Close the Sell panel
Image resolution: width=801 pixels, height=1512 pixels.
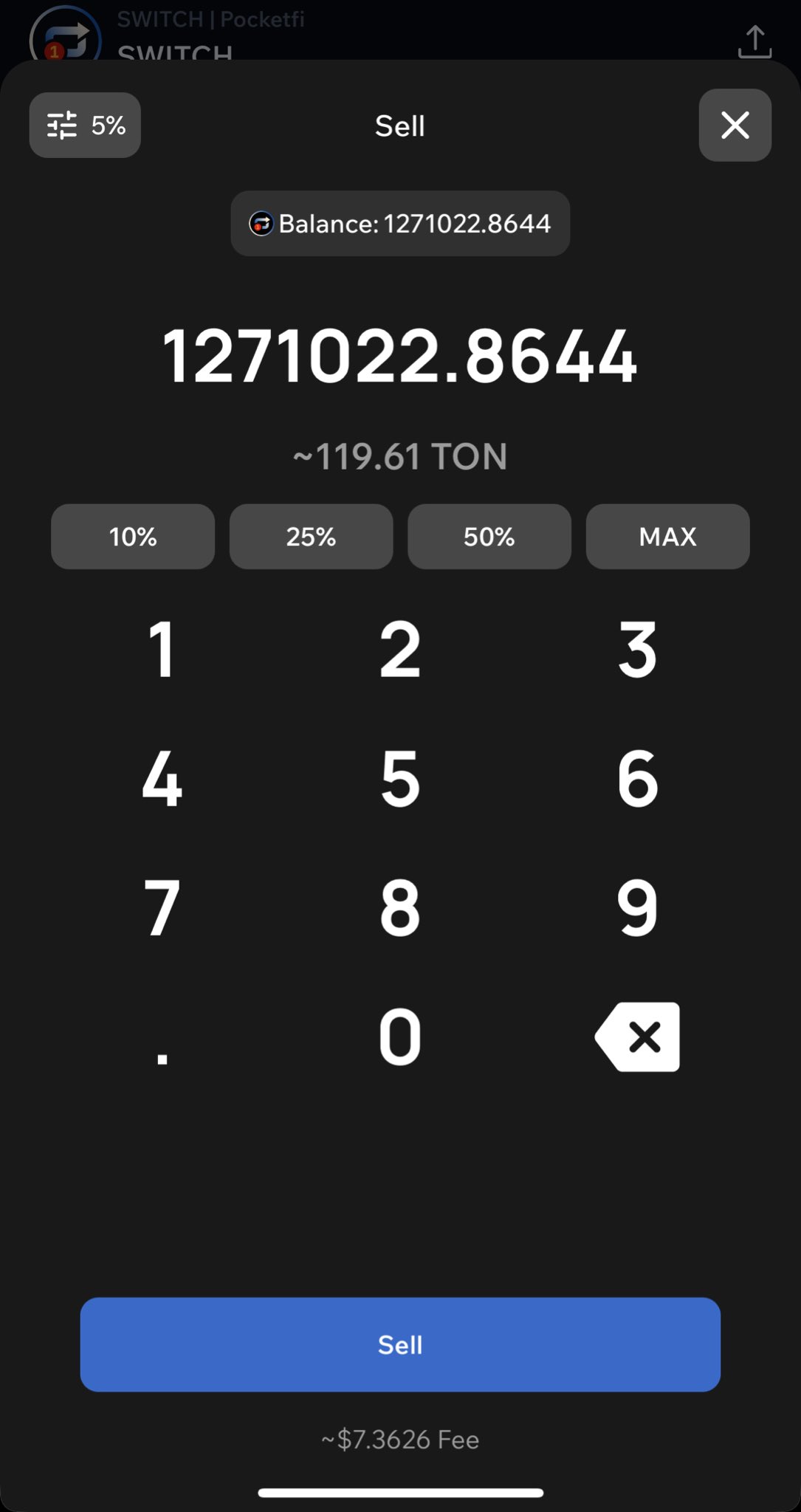(735, 126)
